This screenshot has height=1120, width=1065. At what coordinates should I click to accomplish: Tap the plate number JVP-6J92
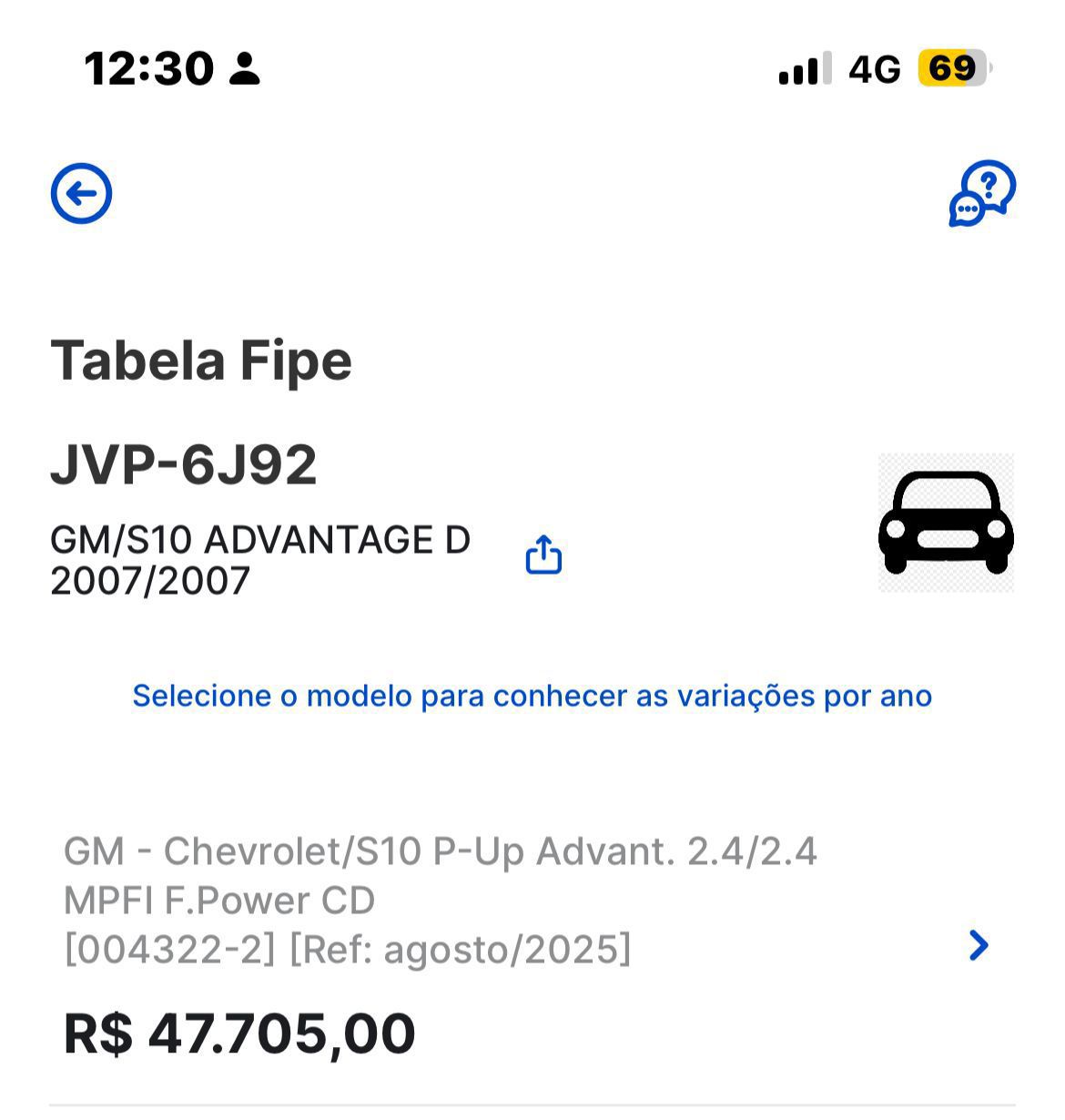tap(186, 465)
